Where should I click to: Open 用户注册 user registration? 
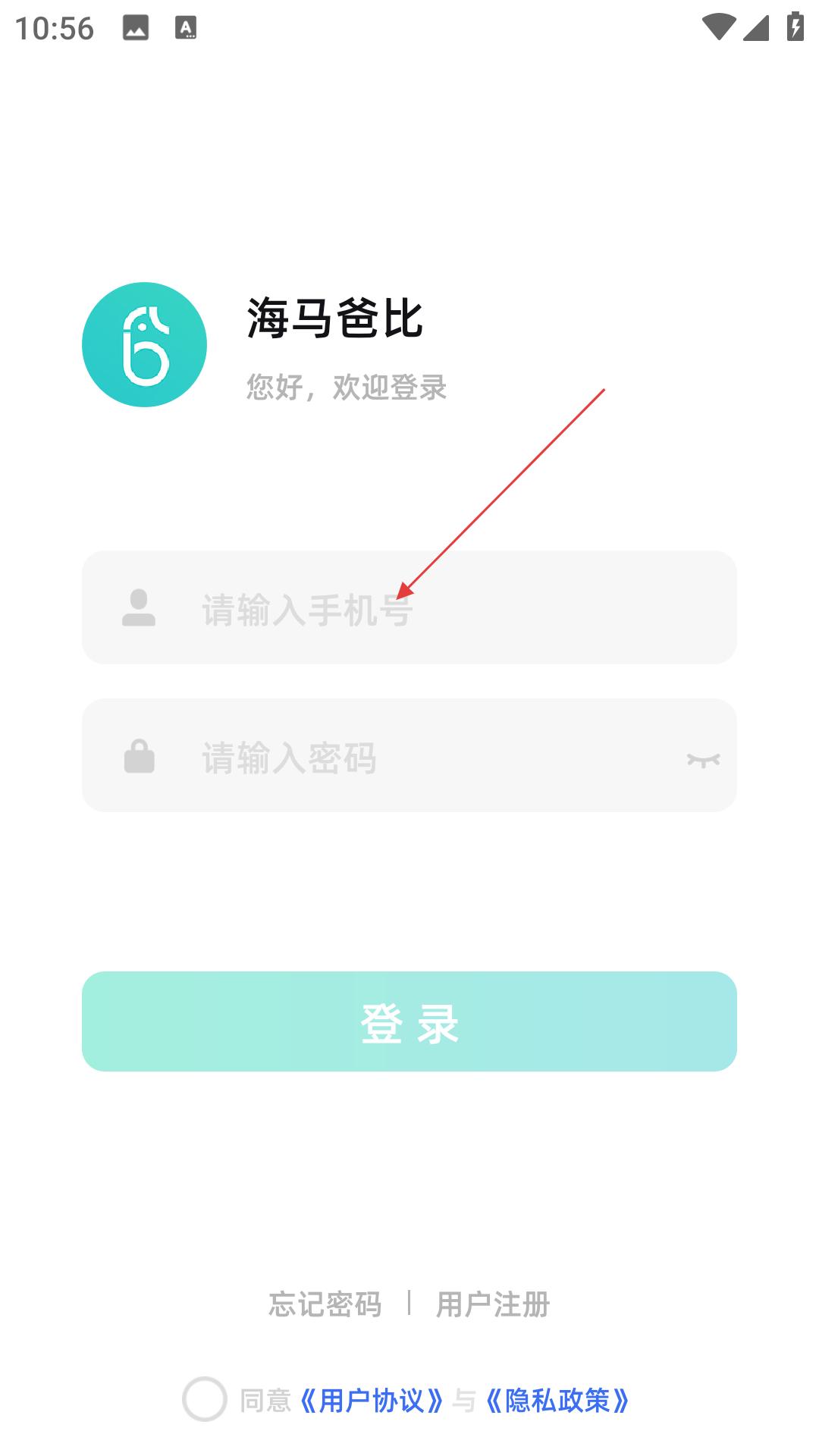click(x=493, y=1304)
